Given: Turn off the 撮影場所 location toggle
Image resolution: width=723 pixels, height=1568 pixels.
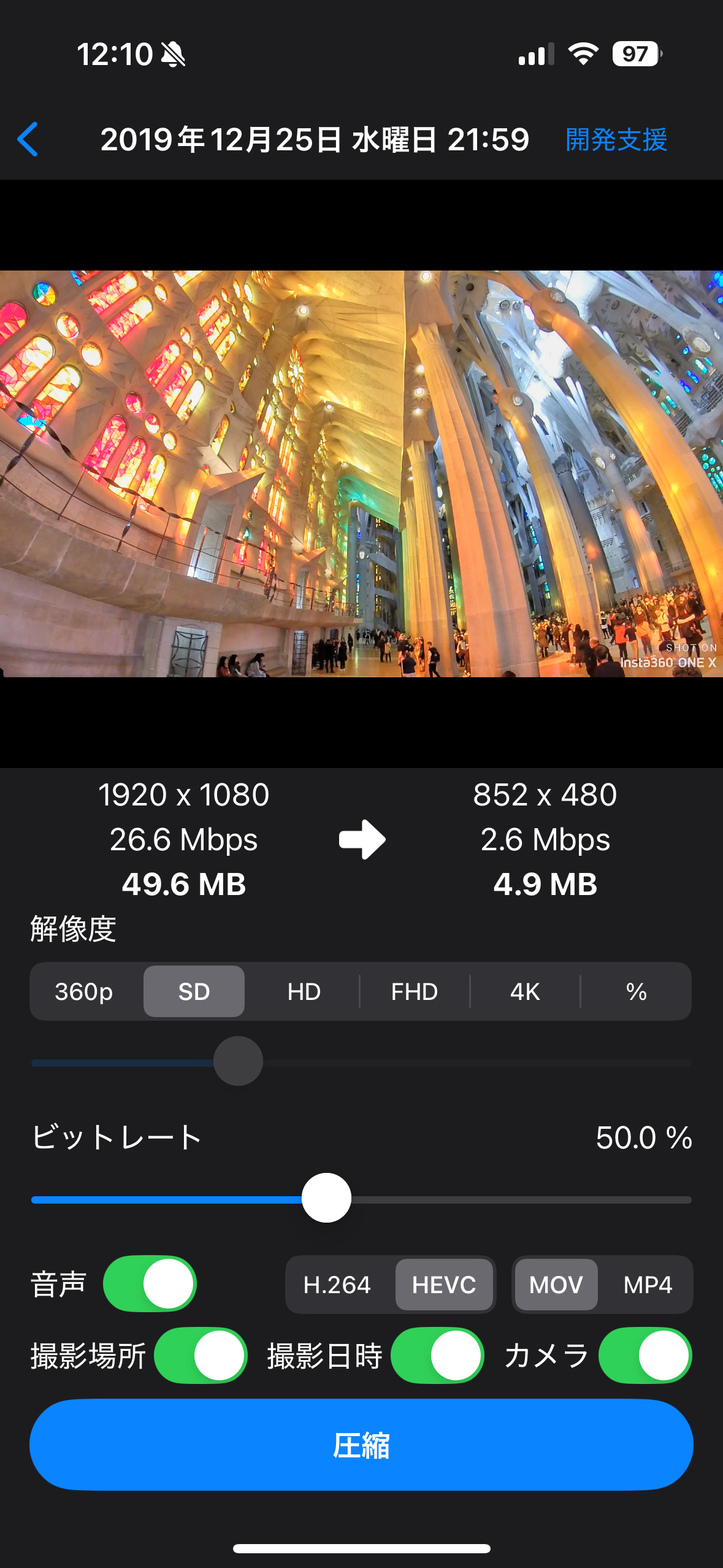Looking at the screenshot, I should [x=199, y=1356].
